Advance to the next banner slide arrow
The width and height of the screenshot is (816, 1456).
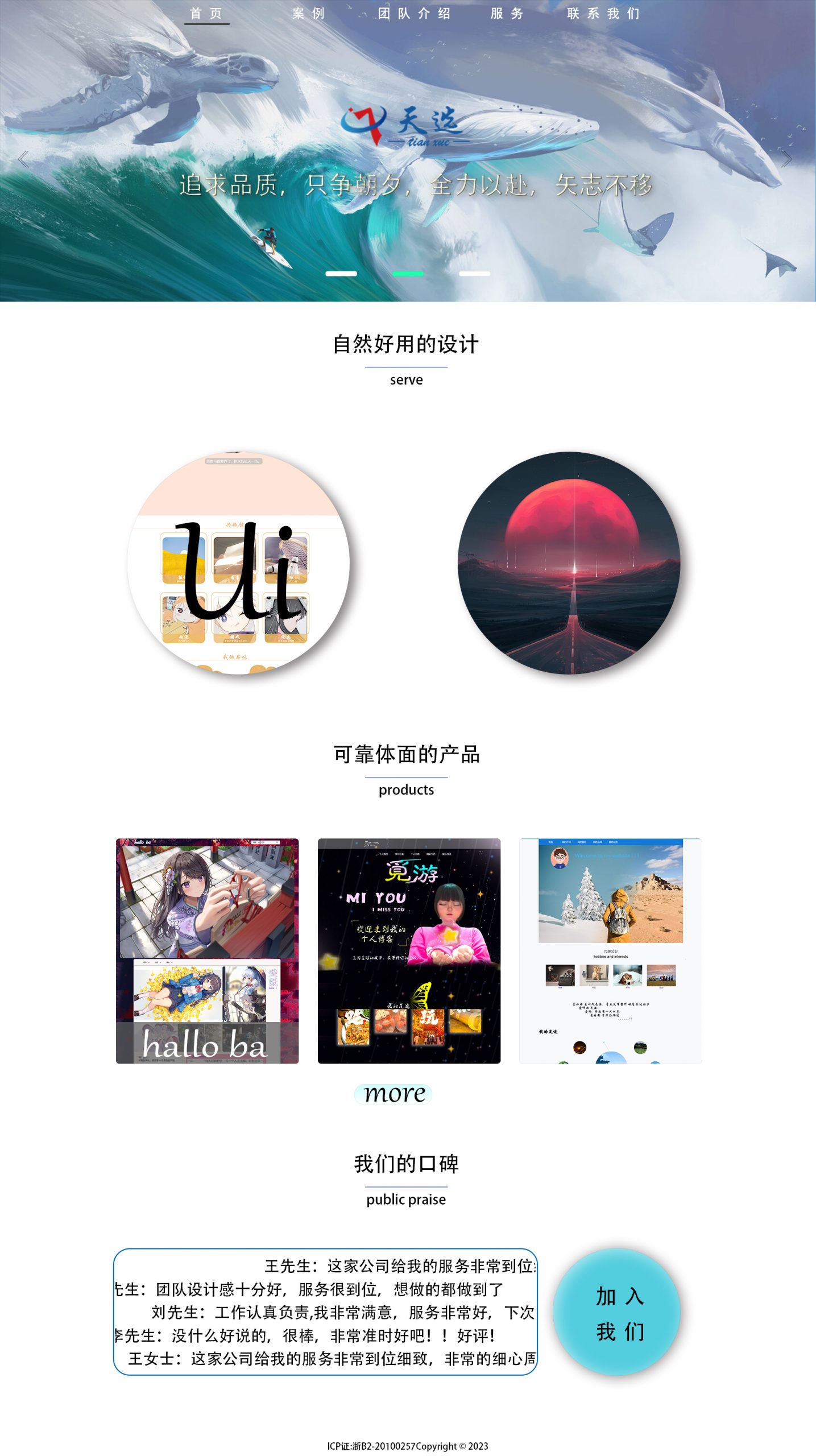[787, 159]
